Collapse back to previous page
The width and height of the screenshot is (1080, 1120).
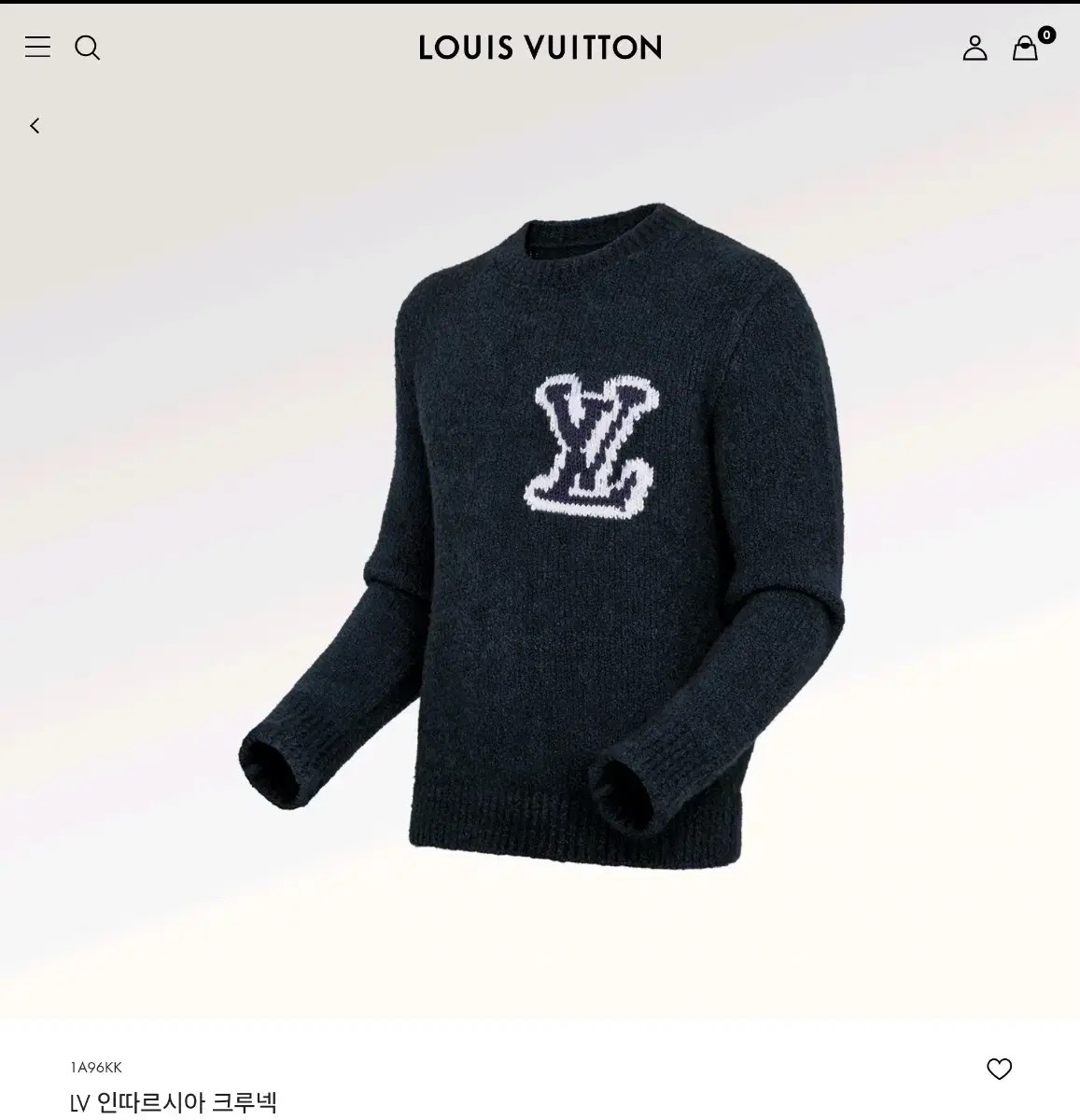[x=35, y=125]
